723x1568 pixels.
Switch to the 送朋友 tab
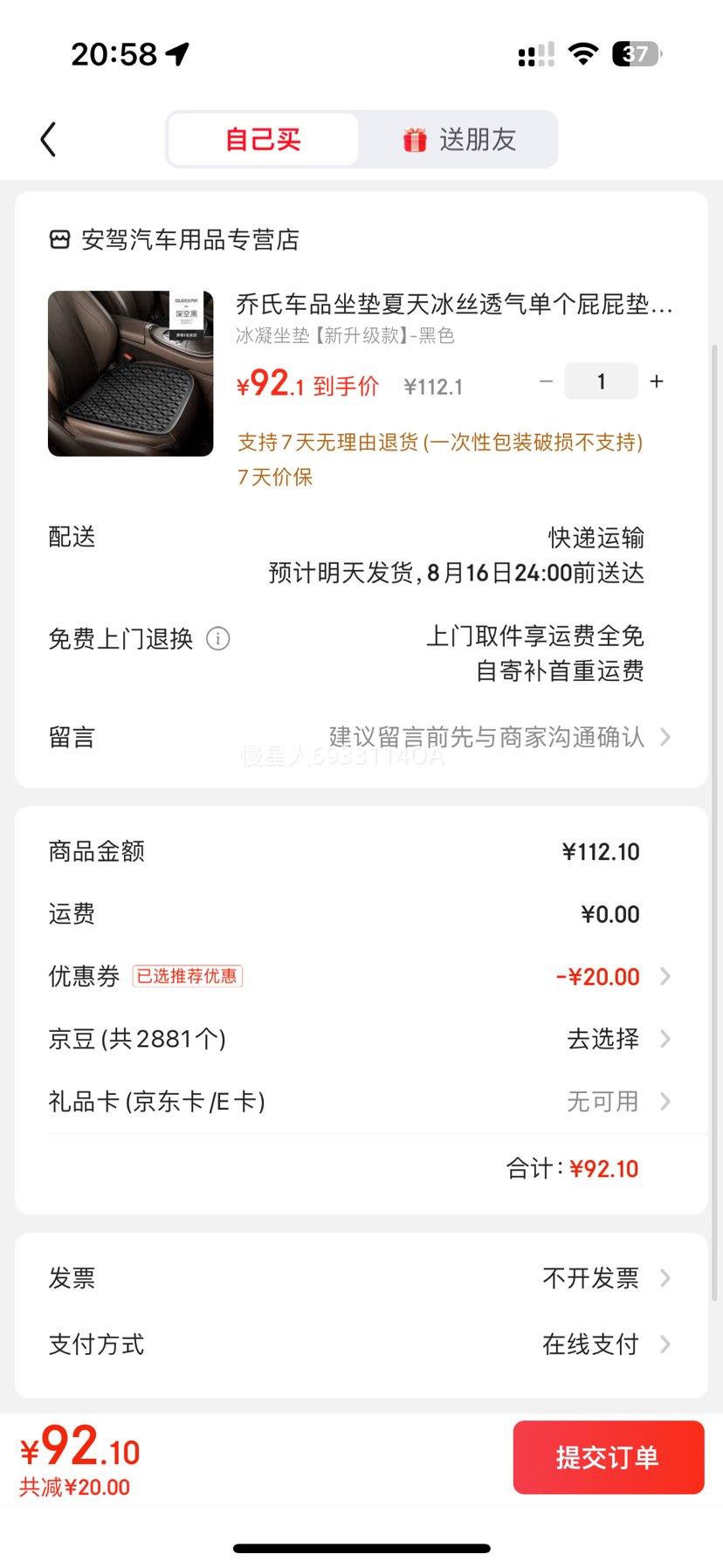pos(459,140)
